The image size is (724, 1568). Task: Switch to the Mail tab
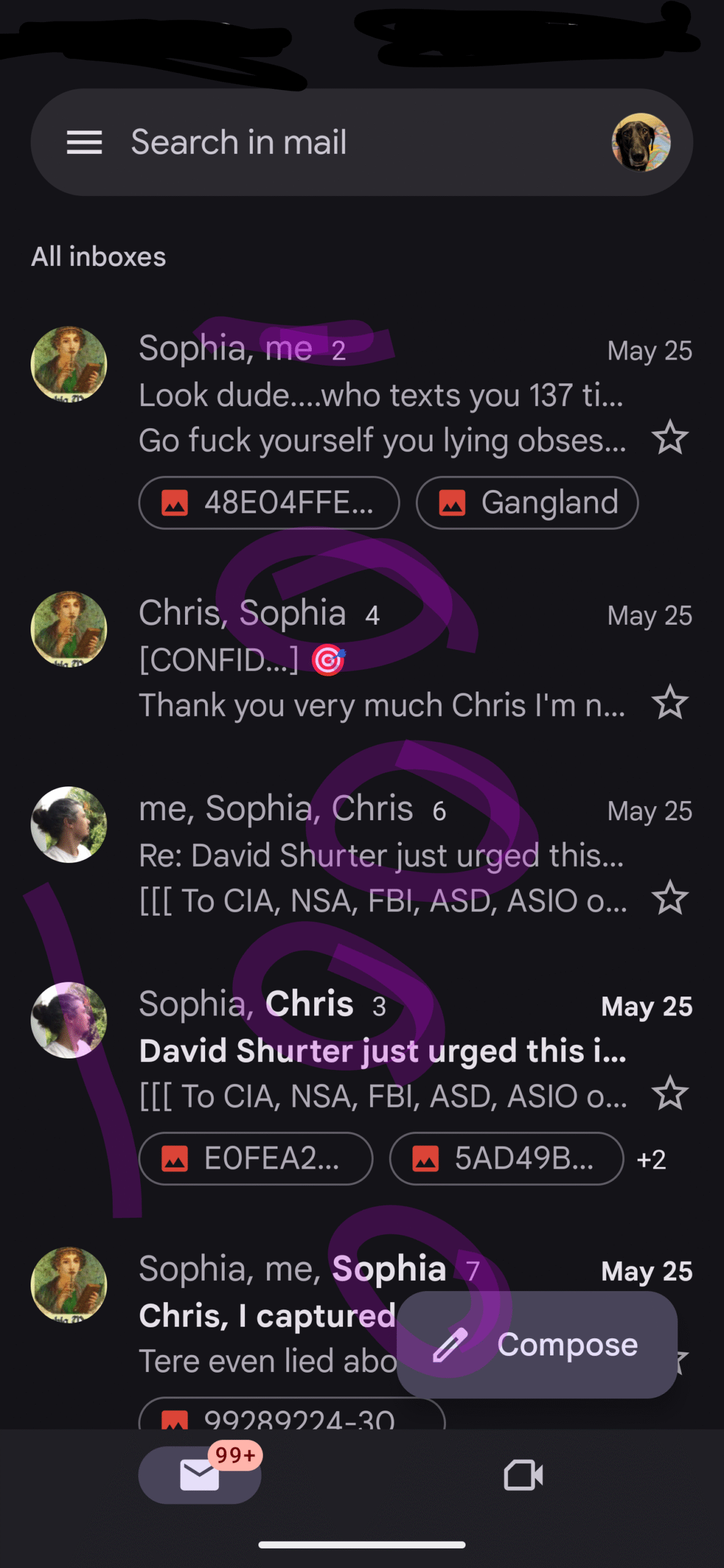click(200, 1475)
